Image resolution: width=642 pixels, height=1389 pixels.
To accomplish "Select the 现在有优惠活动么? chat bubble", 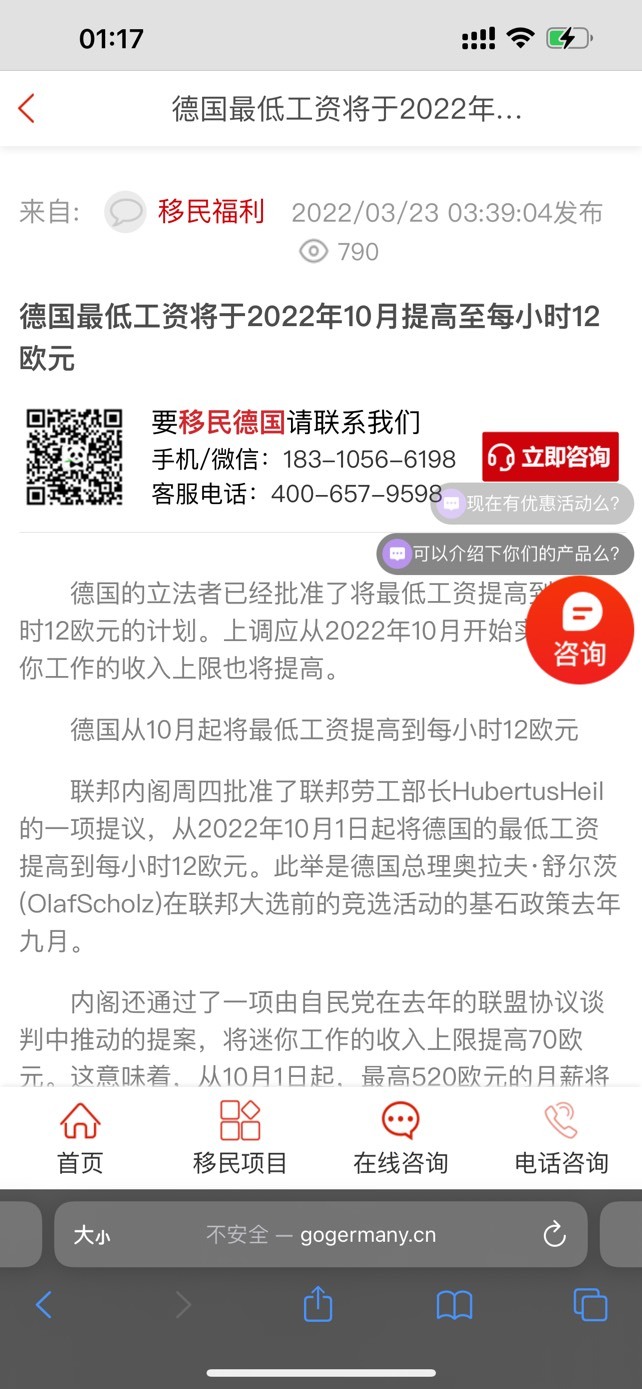I will pos(533,504).
